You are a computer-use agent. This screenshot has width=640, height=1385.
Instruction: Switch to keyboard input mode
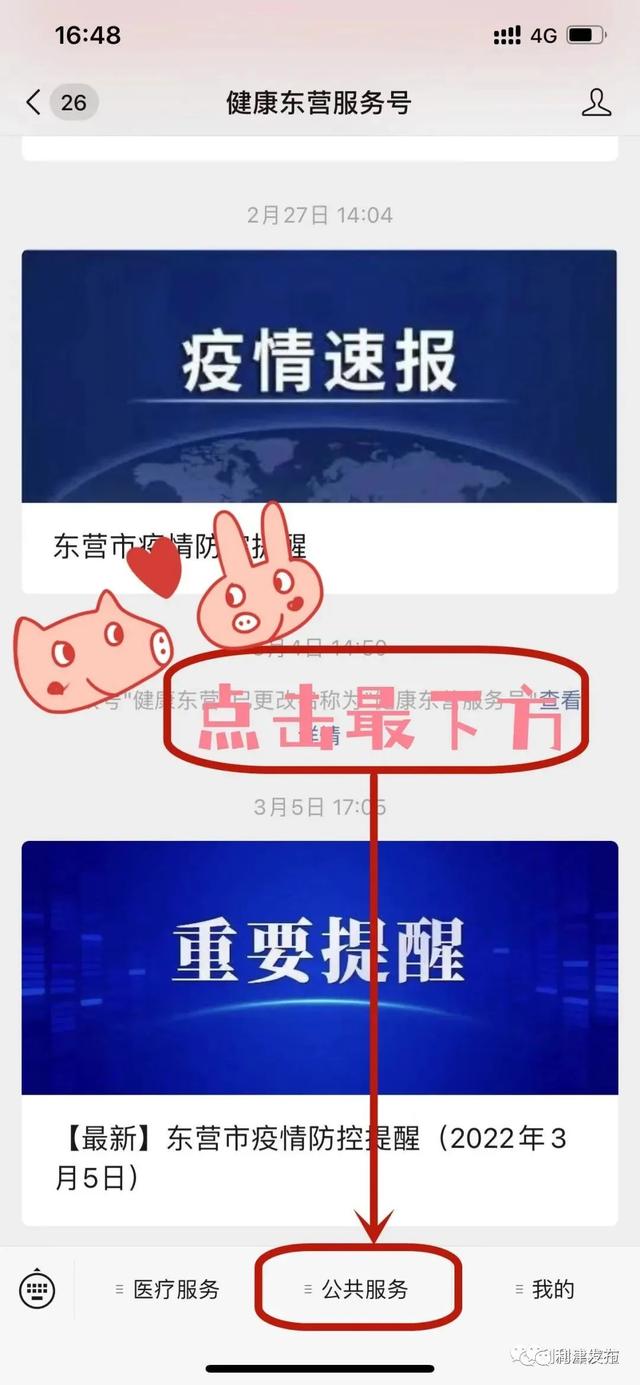[37, 1289]
